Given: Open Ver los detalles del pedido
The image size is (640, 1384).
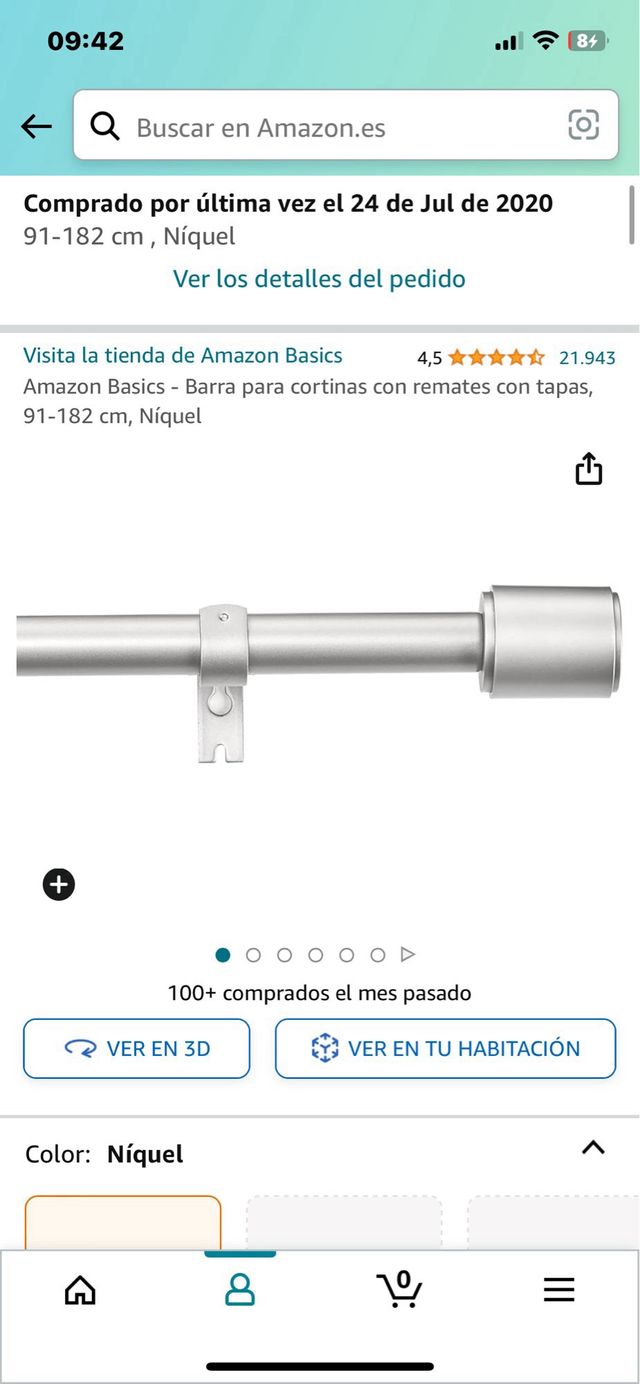Looking at the screenshot, I should (x=319, y=278).
